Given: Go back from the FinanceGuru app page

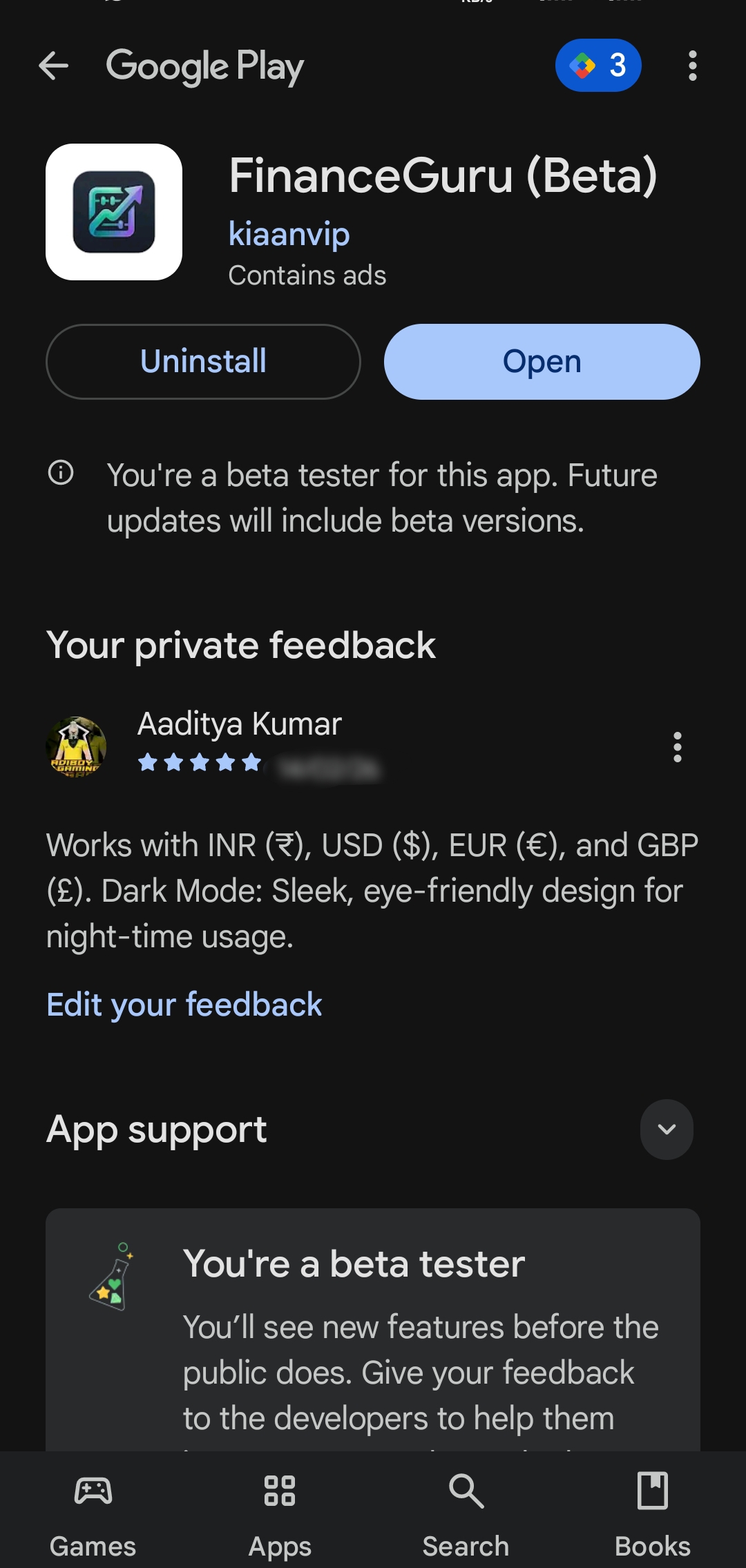Looking at the screenshot, I should [54, 66].
